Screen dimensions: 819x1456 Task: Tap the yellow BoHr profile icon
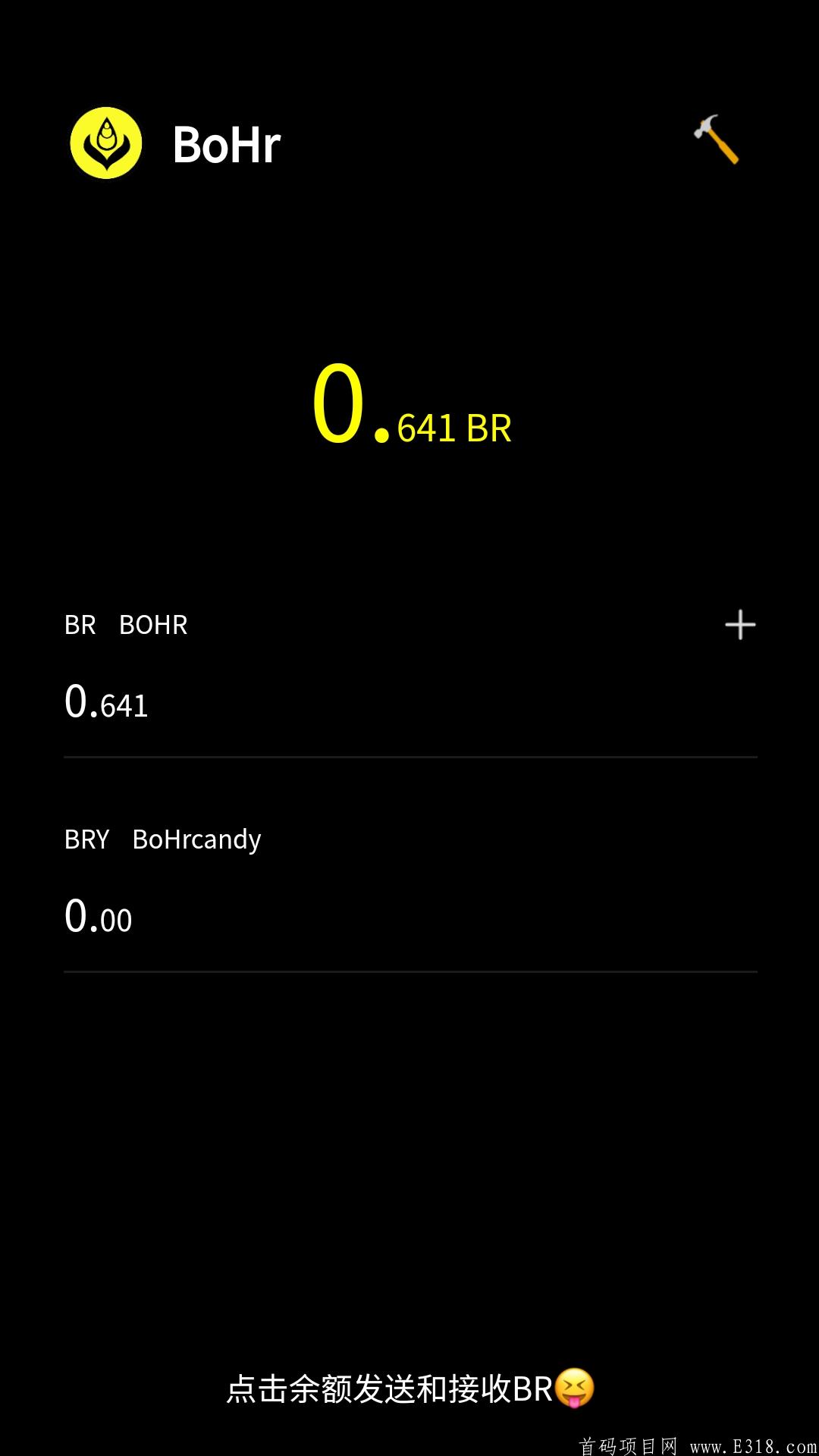pos(106,143)
